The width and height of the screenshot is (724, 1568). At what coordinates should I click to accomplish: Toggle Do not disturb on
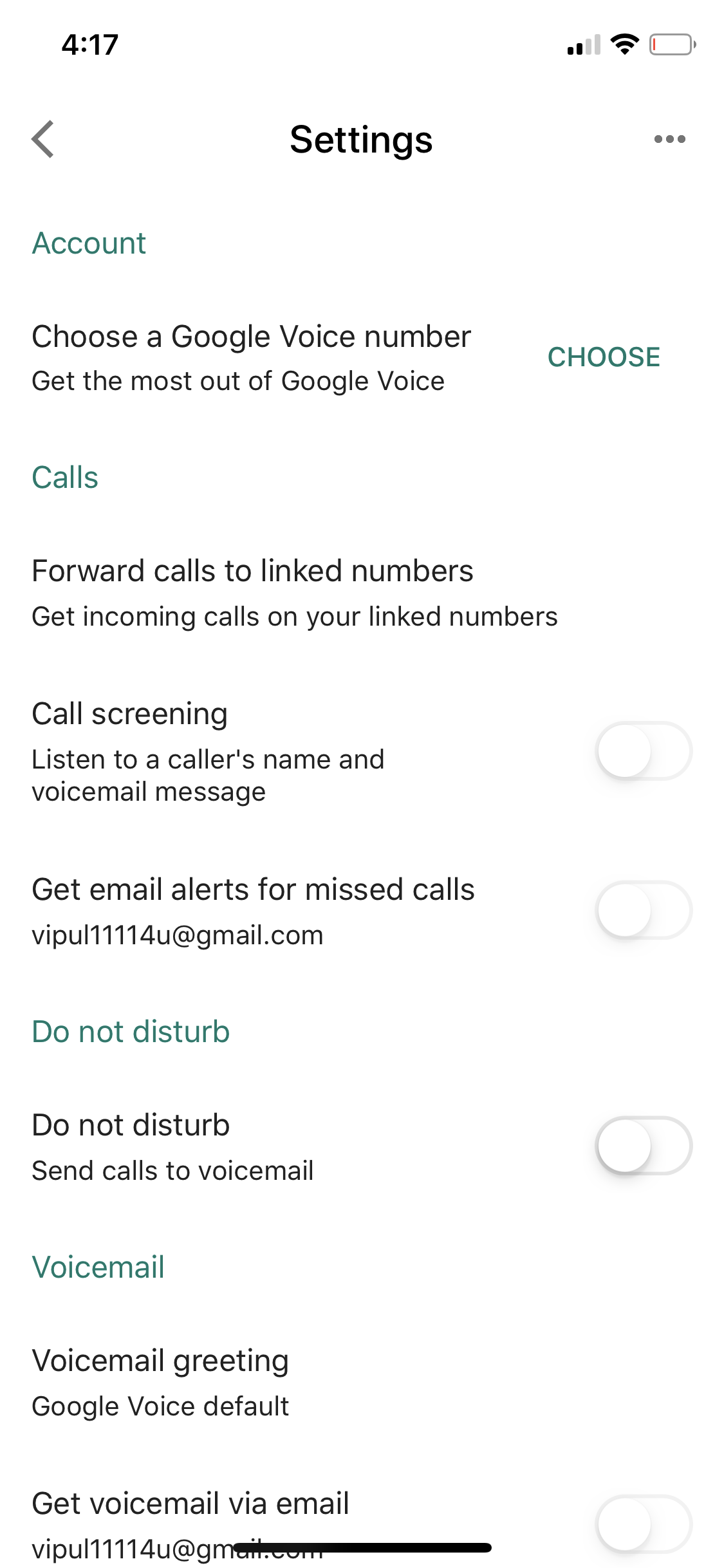(x=644, y=1146)
